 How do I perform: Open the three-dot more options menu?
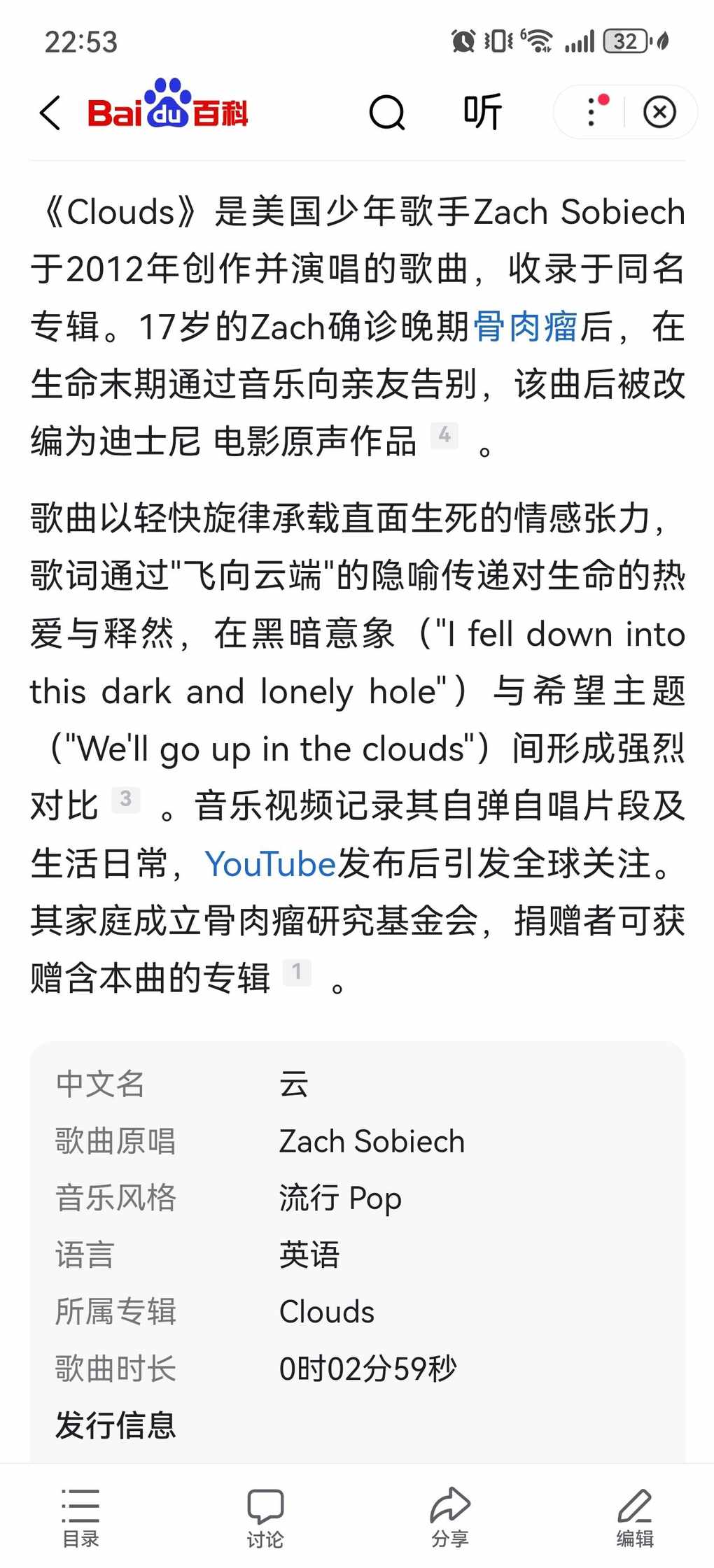(593, 111)
